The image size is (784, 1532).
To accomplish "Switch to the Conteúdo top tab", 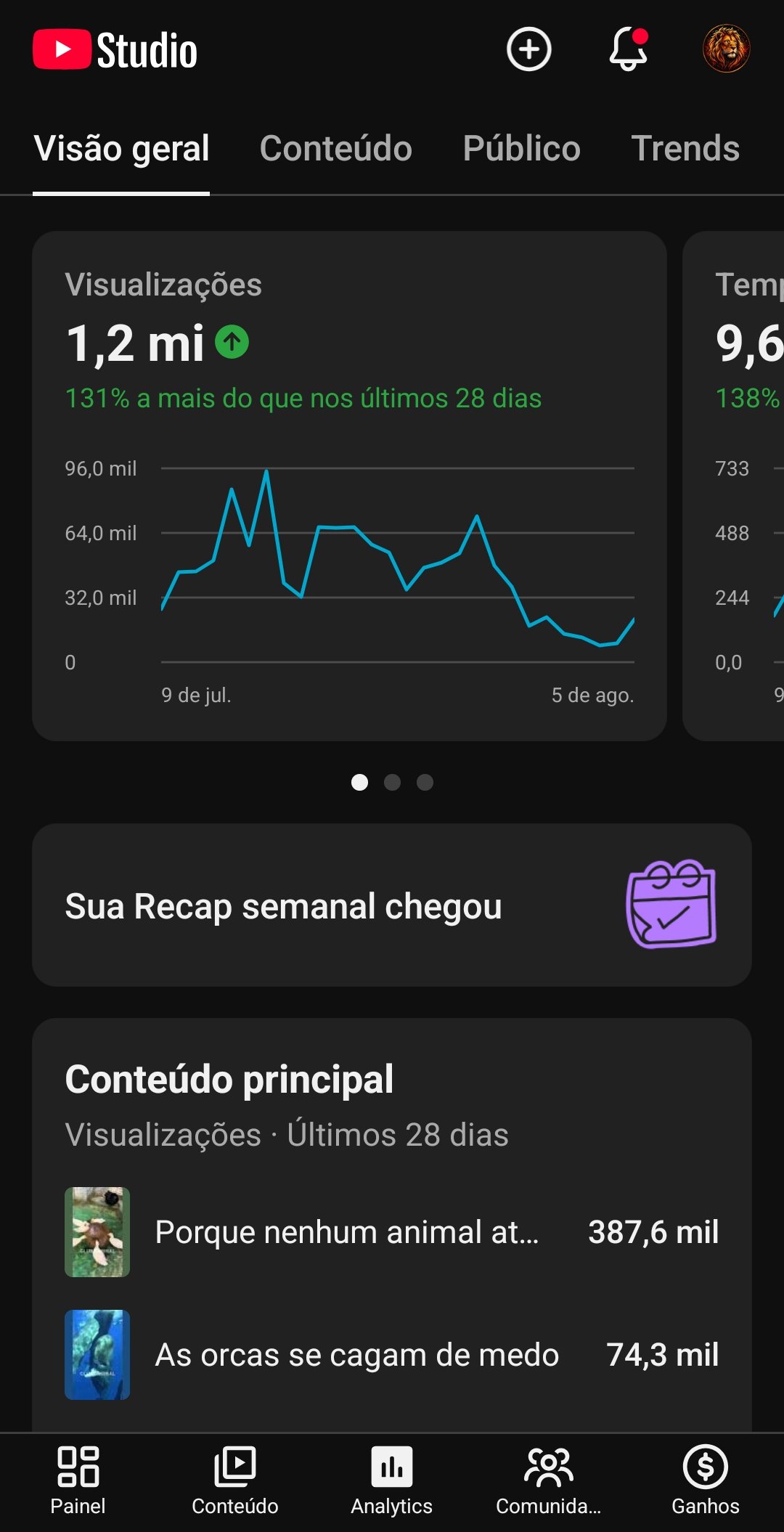I will click(x=336, y=149).
